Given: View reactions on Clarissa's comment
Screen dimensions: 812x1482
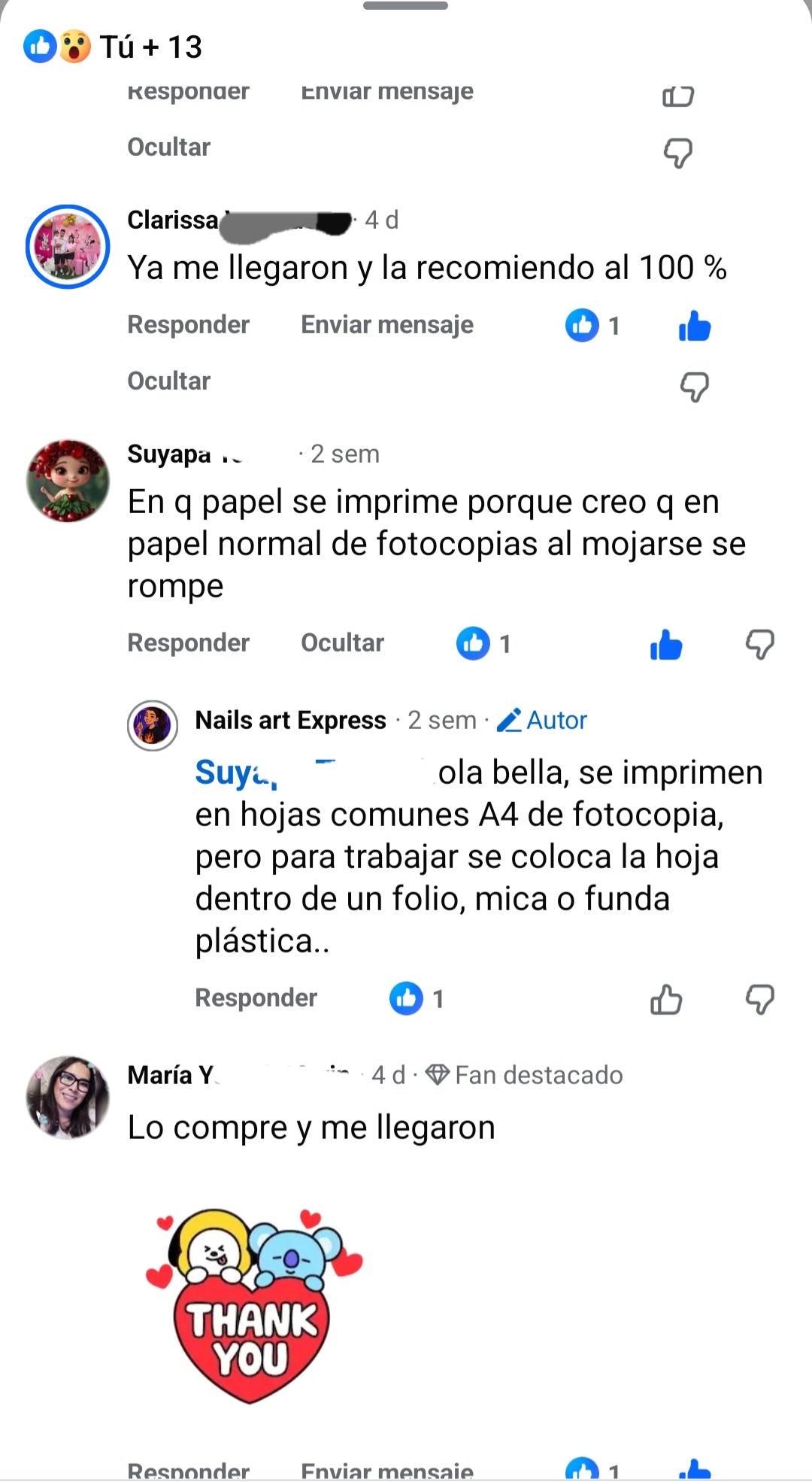Looking at the screenshot, I should coord(592,326).
